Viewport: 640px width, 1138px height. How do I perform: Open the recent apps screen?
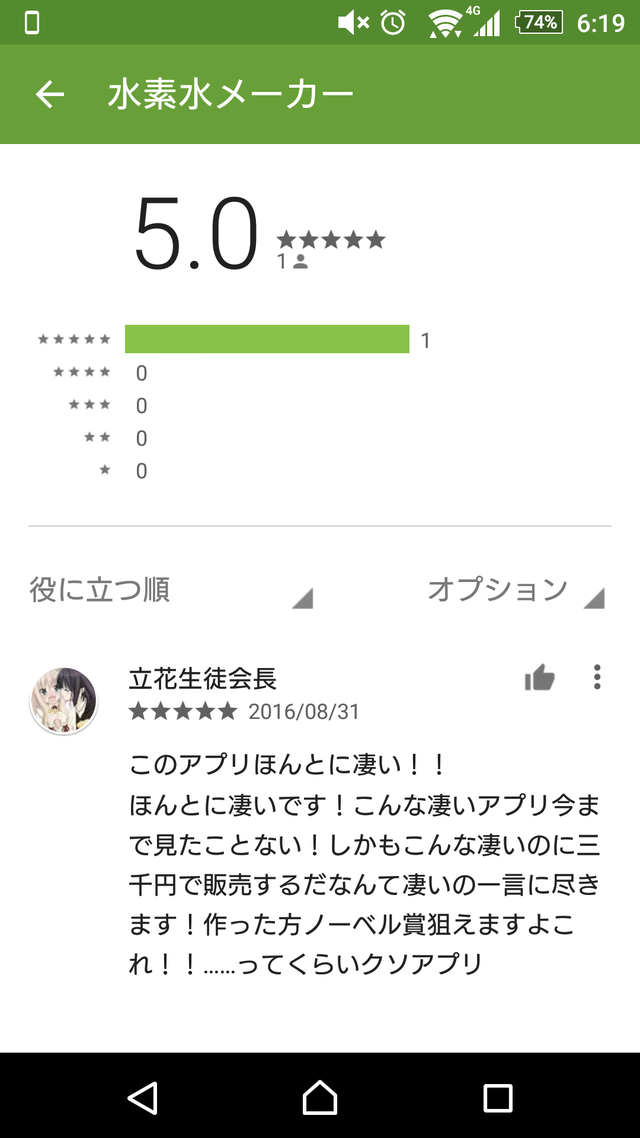click(497, 1097)
